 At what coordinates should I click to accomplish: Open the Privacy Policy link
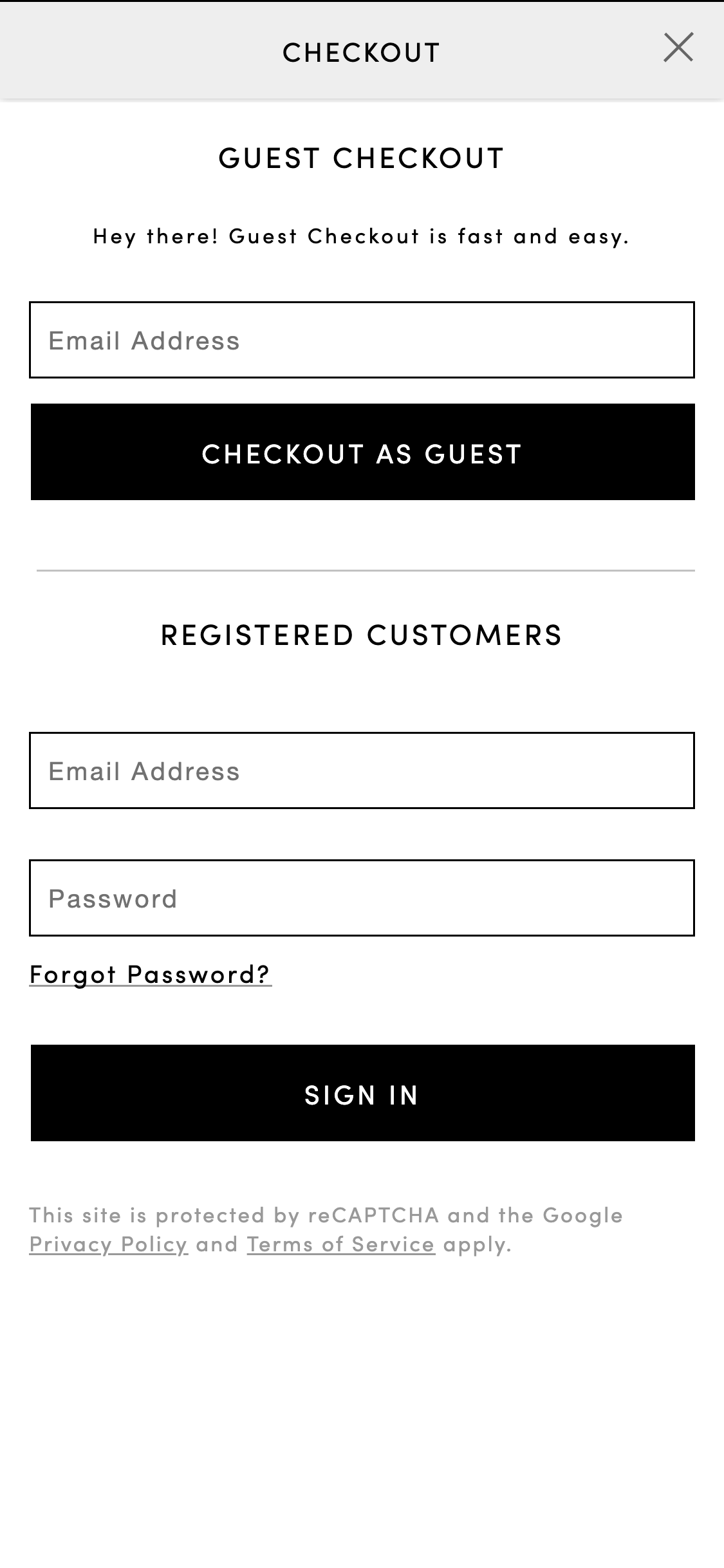point(107,1244)
